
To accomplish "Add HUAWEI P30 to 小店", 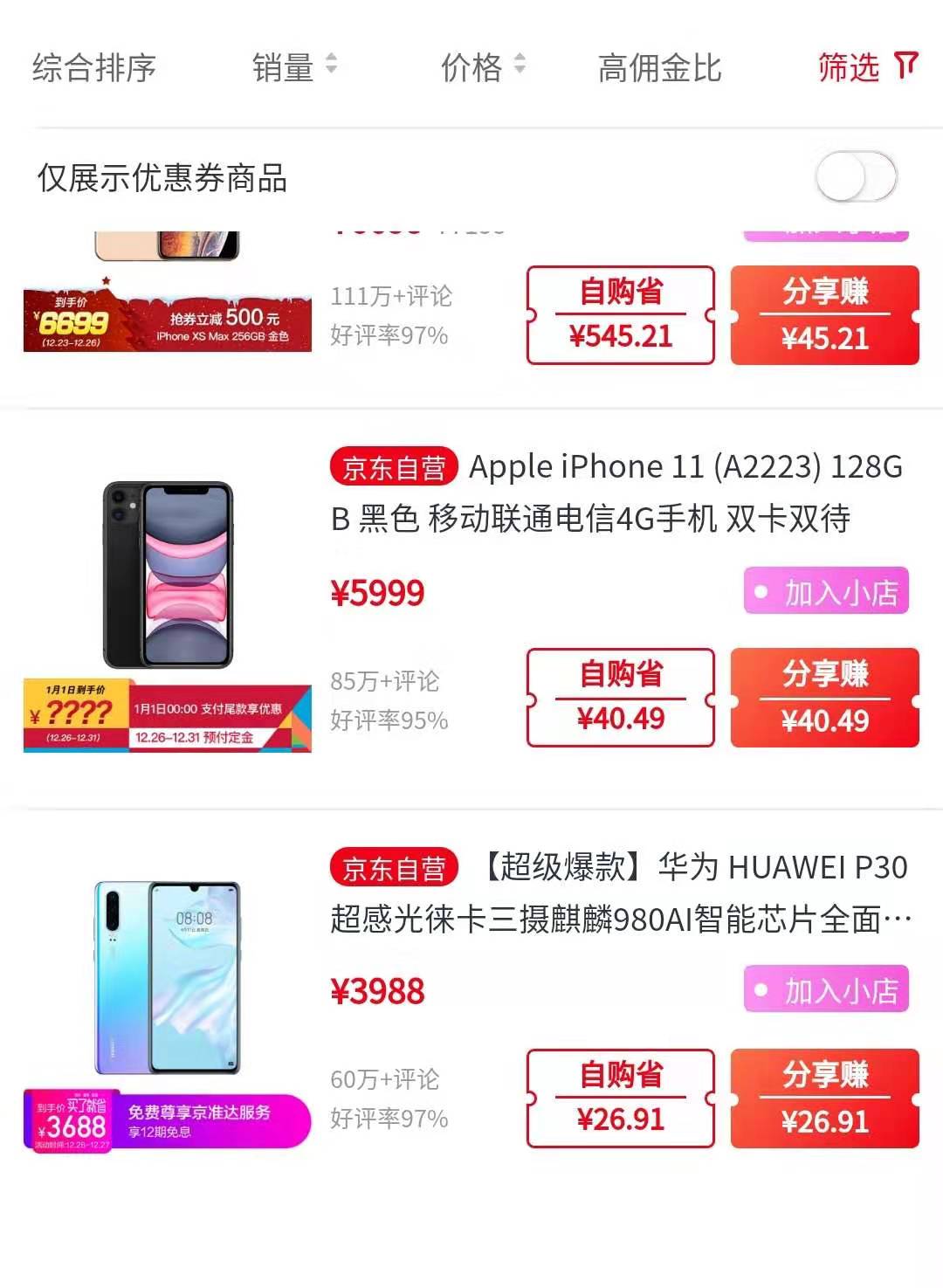I will click(826, 990).
